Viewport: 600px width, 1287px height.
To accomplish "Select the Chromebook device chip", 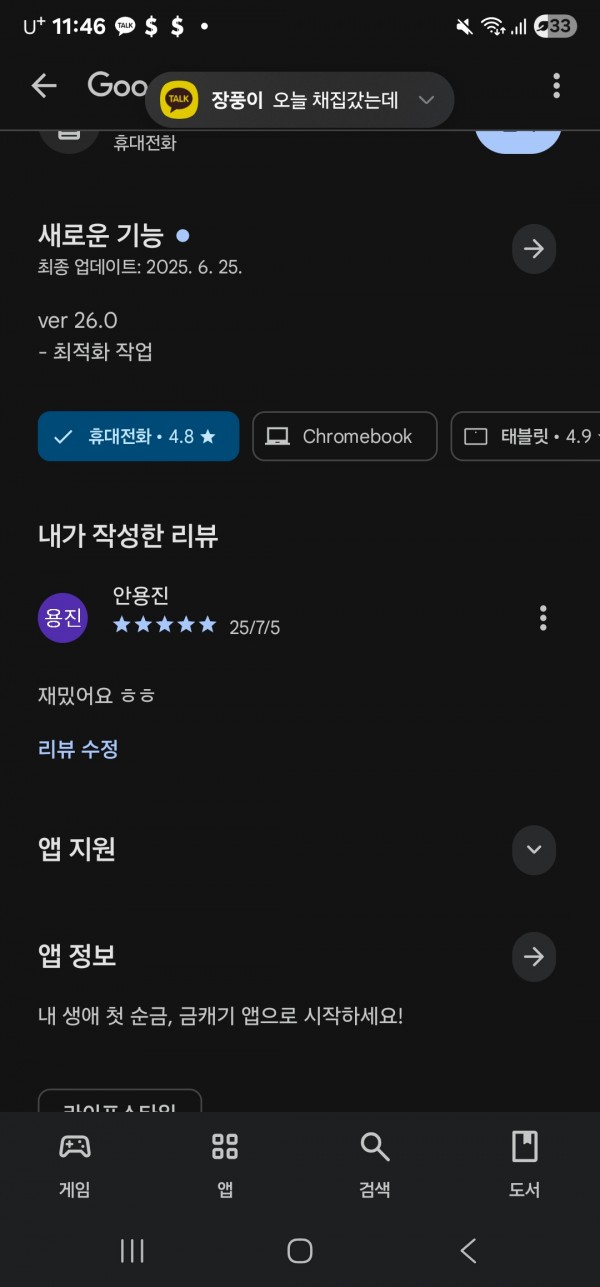I will [345, 436].
